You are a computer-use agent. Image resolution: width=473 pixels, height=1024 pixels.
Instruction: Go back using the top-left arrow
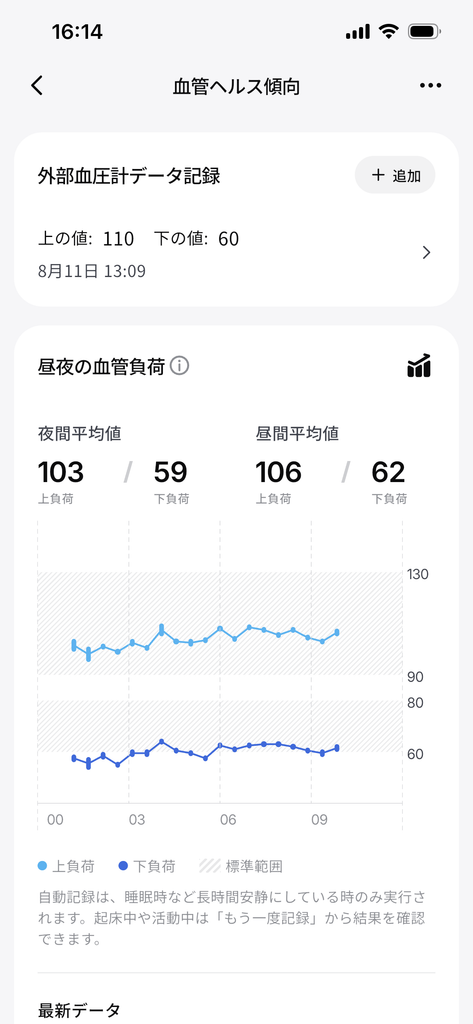click(37, 86)
